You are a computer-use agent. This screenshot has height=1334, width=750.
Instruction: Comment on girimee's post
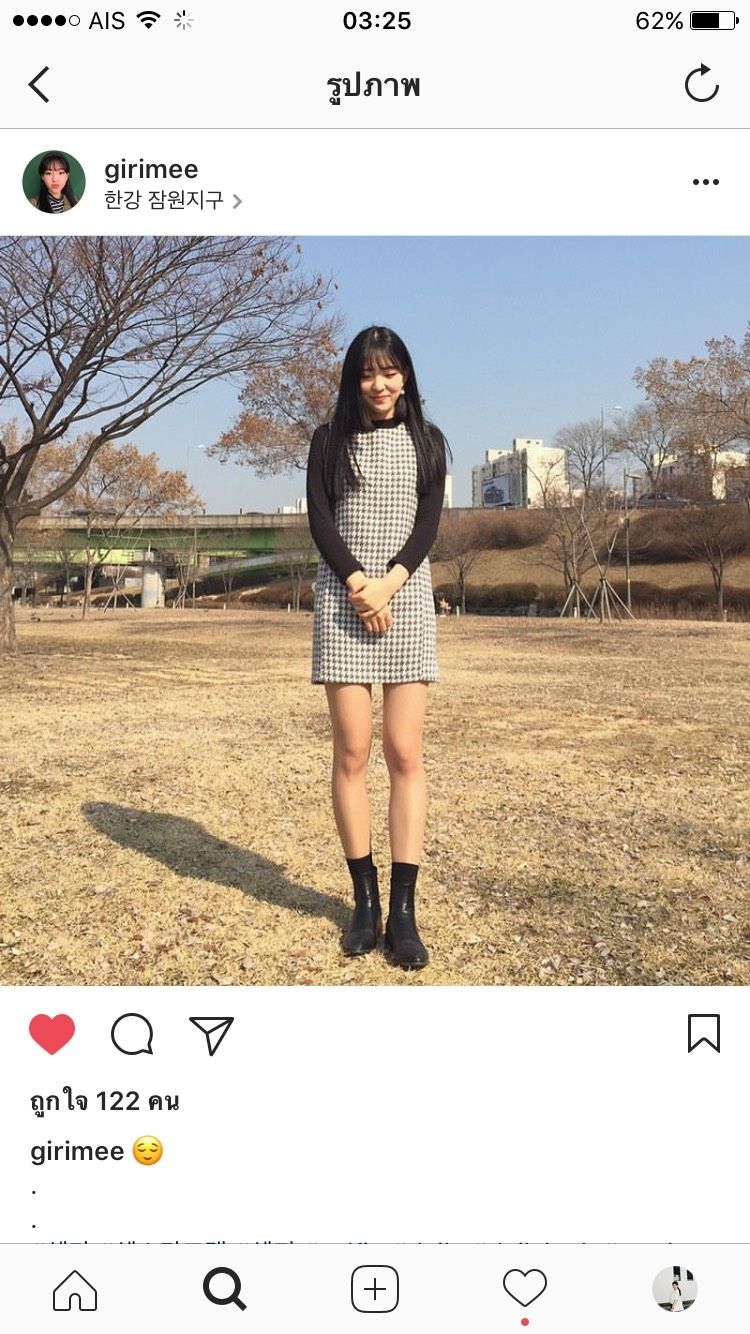tap(132, 1034)
